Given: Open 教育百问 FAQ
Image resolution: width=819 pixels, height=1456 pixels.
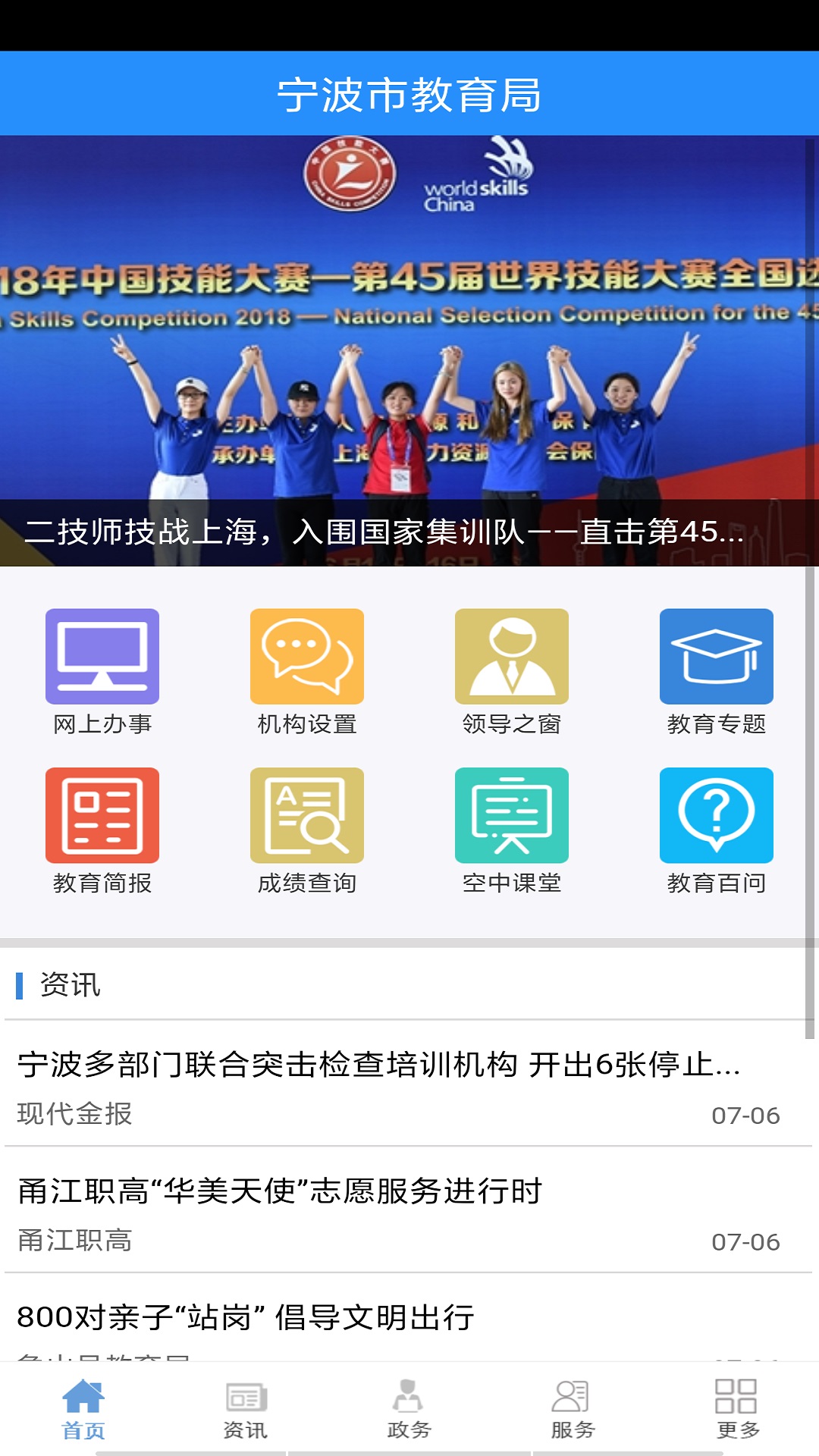Looking at the screenshot, I should pos(717,830).
